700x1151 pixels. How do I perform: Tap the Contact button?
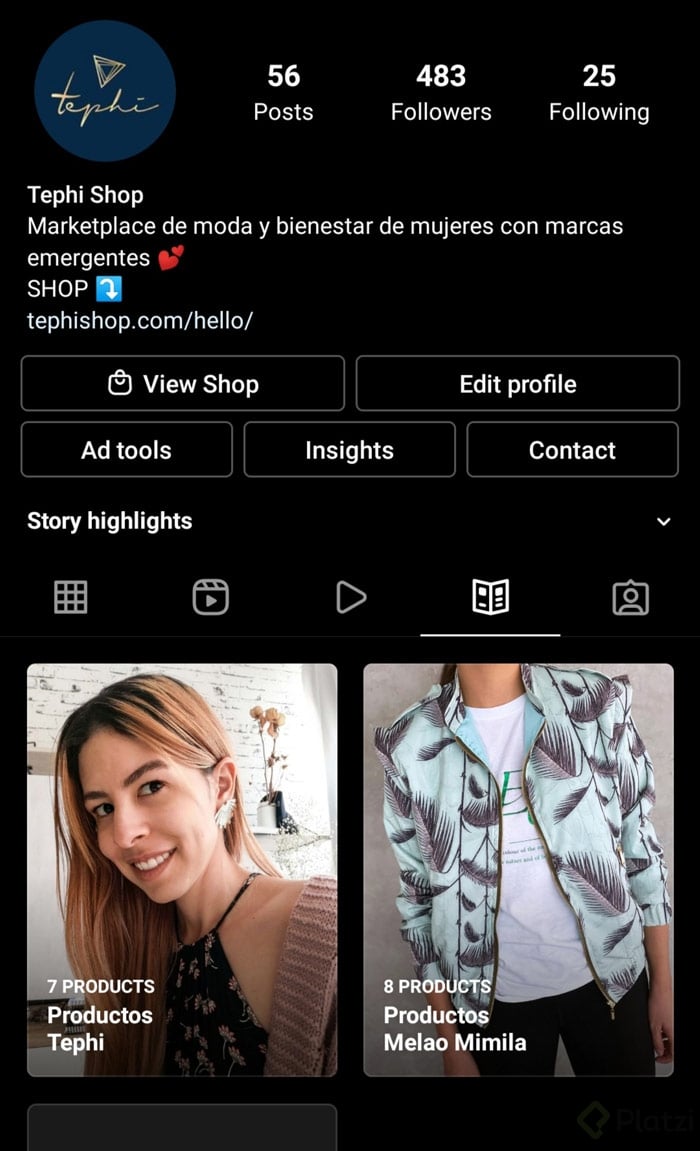click(572, 450)
